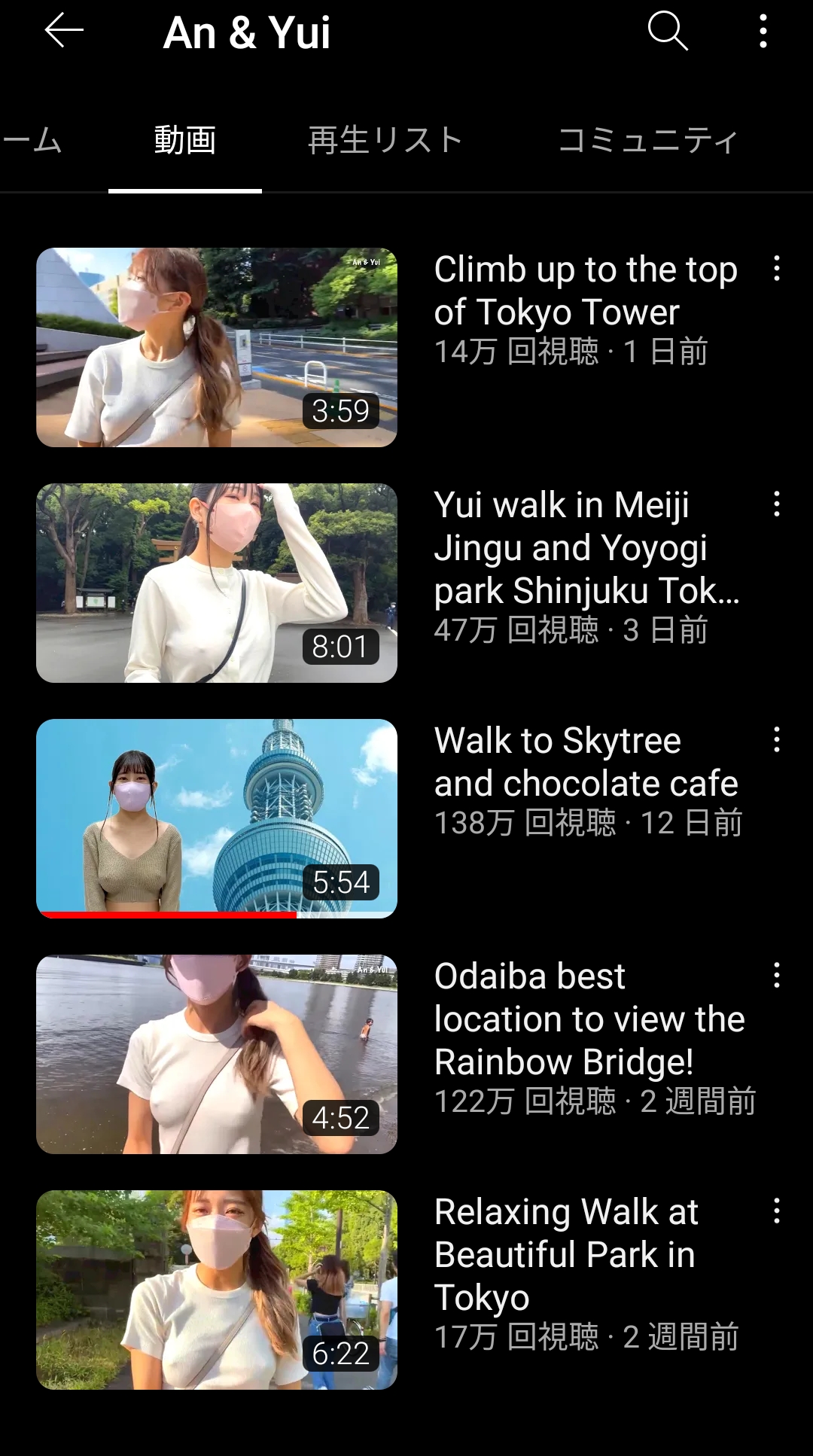Open the Yui walk in Meiji Jingu video
The height and width of the screenshot is (1456, 813).
tap(217, 583)
